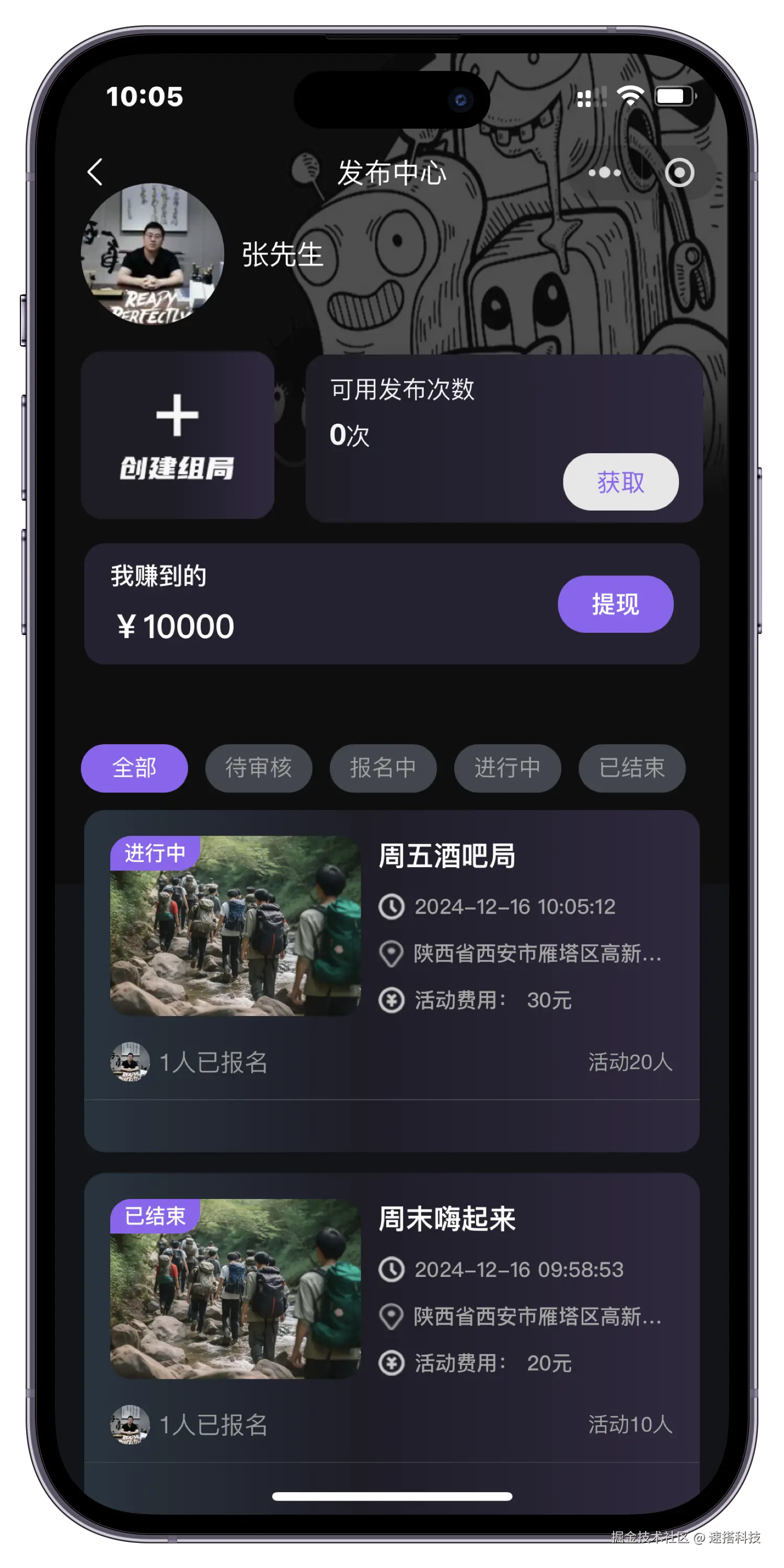The width and height of the screenshot is (784, 1568).
Task: Show 已结束 events
Action: coord(631,768)
